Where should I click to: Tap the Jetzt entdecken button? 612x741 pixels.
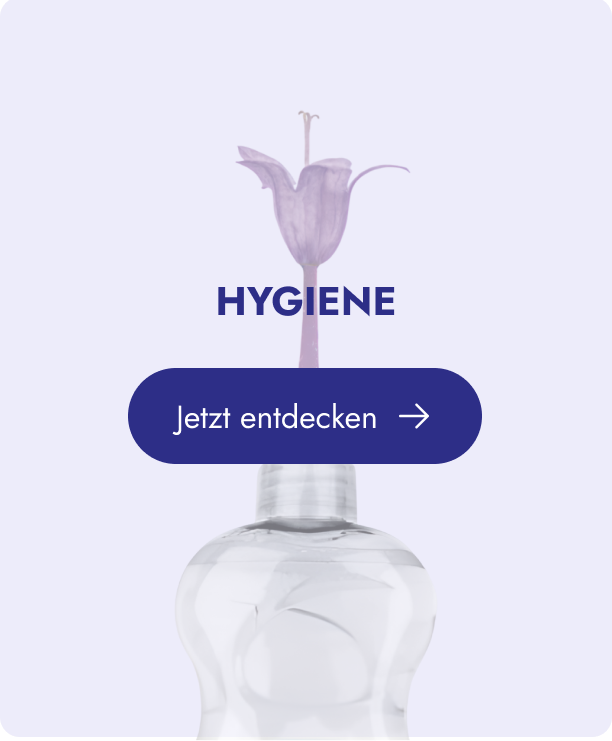304,416
